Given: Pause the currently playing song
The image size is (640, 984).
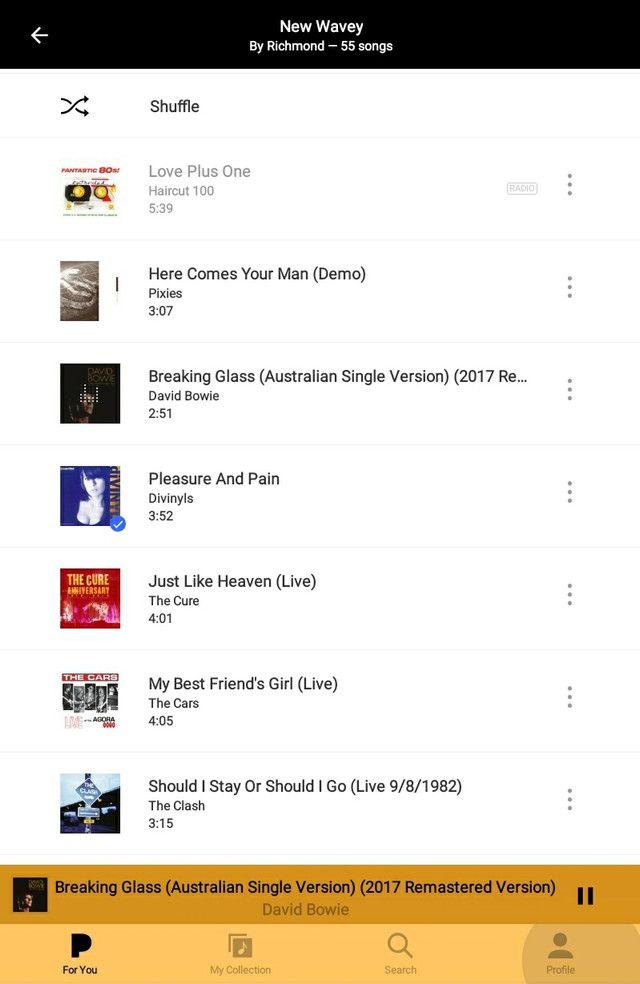Looking at the screenshot, I should tap(585, 896).
